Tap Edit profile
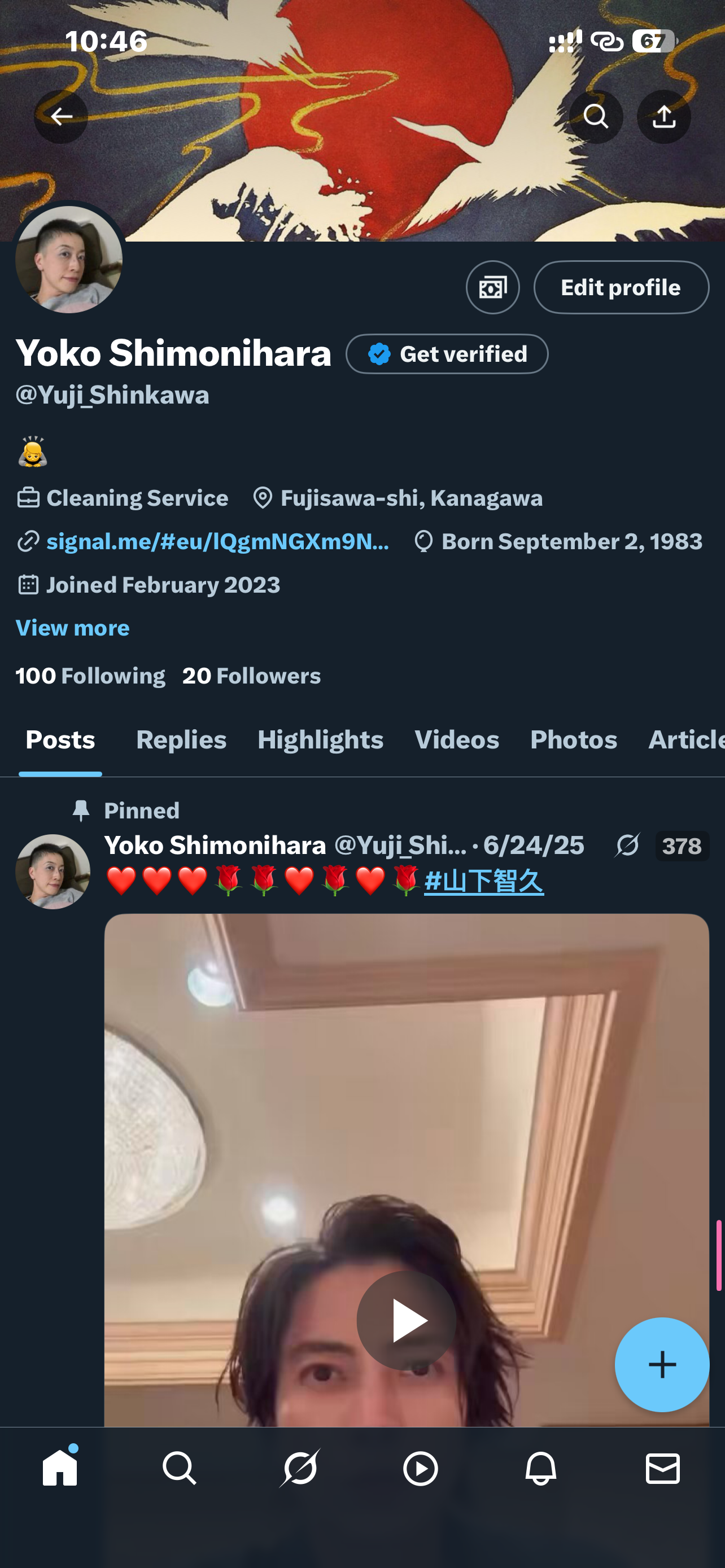Screen dimensions: 725x1568 pos(621,287)
